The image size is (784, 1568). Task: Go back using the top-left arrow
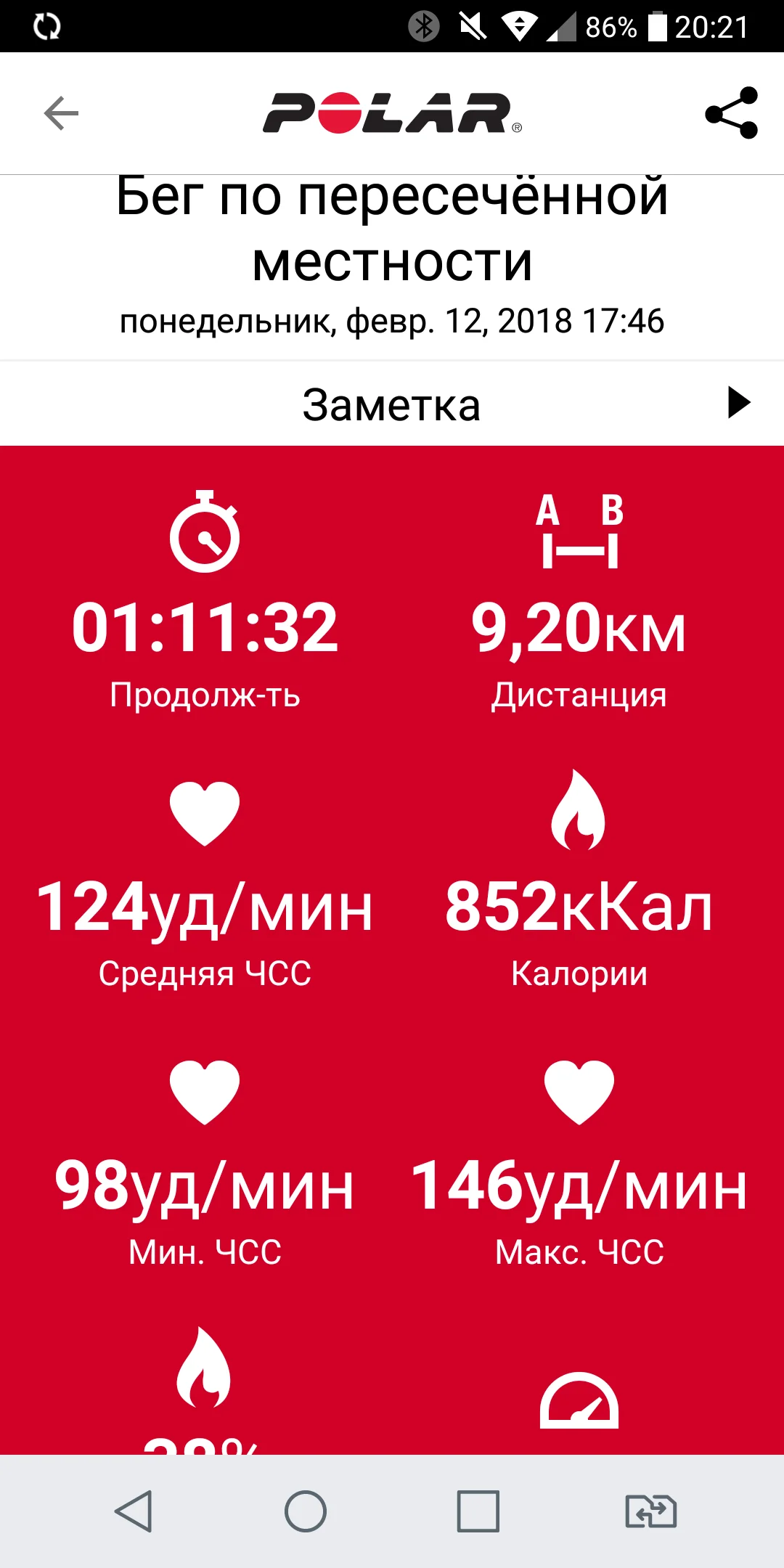pyautogui.click(x=61, y=113)
